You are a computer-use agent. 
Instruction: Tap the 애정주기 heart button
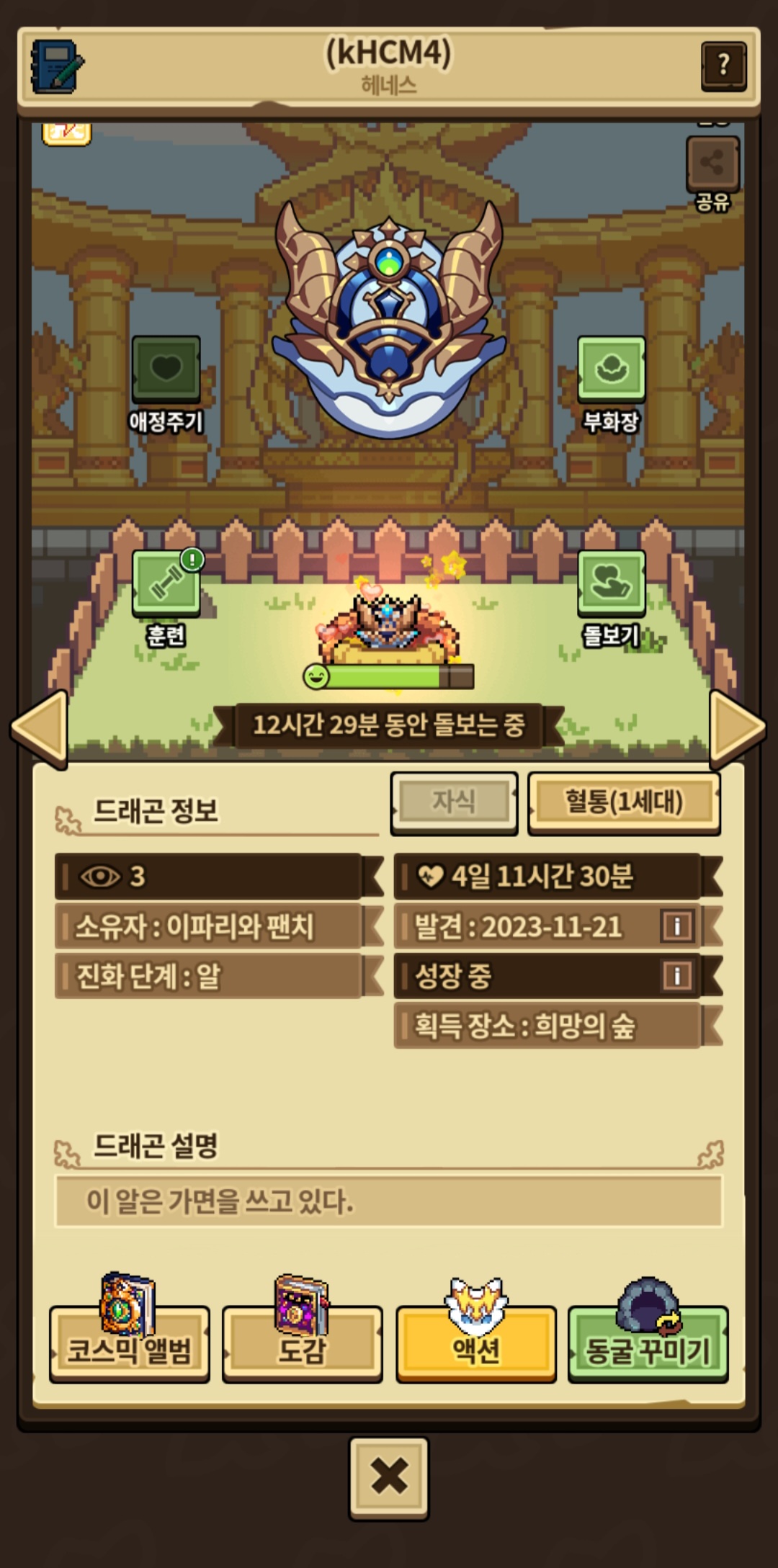click(166, 369)
